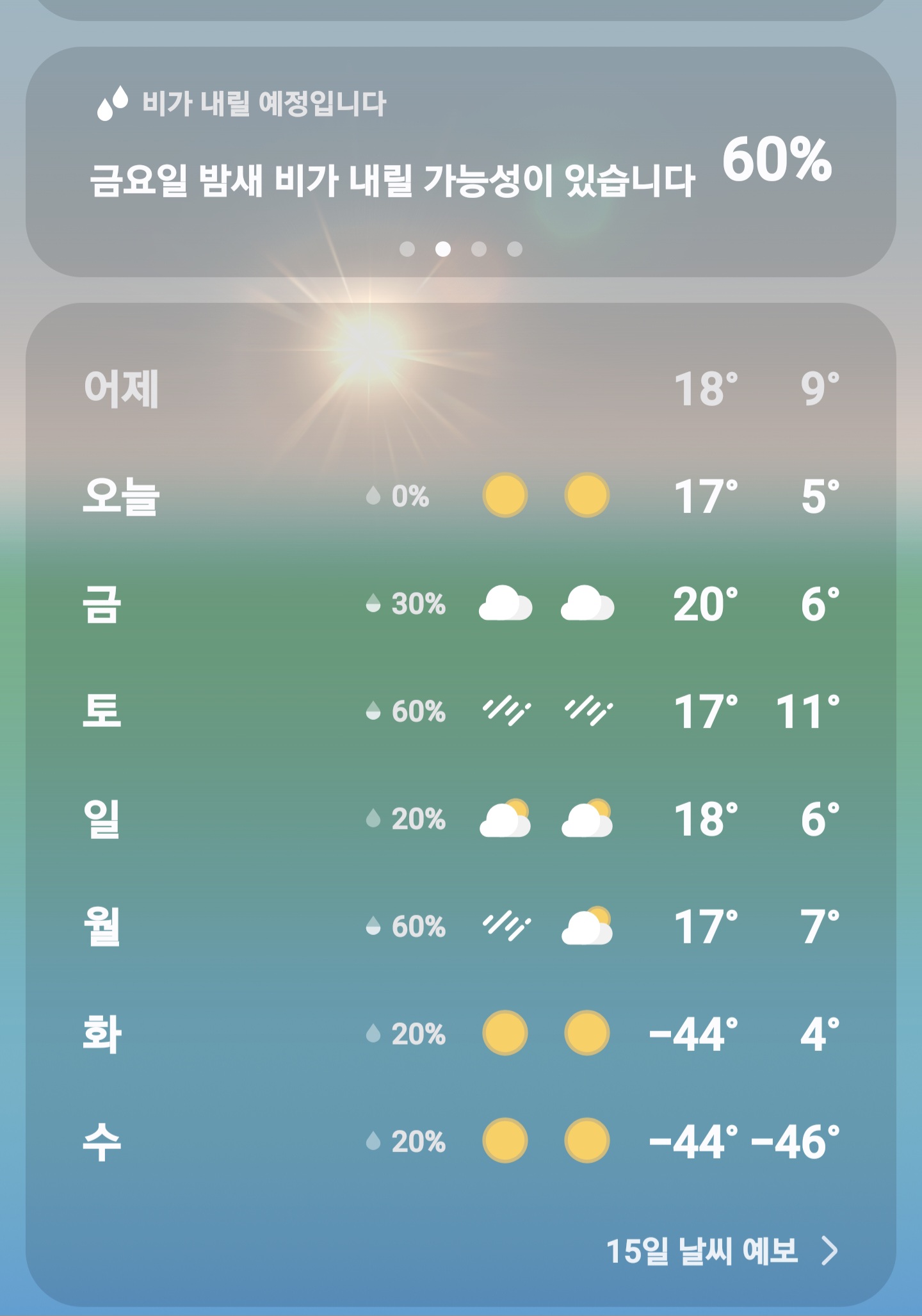This screenshot has height=1316, width=922.
Task: Open the 토 forecast row
Action: click(x=460, y=711)
